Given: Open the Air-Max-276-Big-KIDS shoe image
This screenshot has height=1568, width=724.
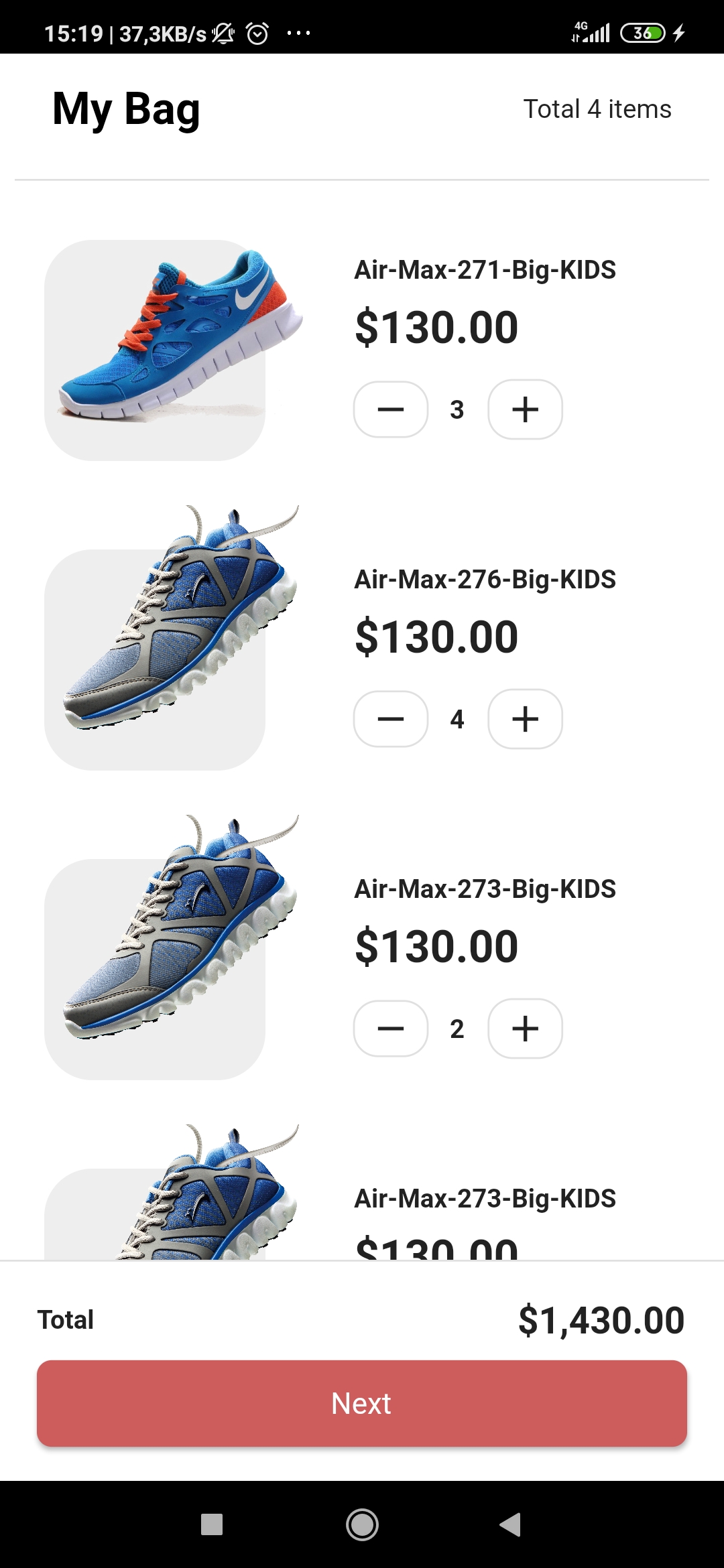Looking at the screenshot, I should (173, 638).
